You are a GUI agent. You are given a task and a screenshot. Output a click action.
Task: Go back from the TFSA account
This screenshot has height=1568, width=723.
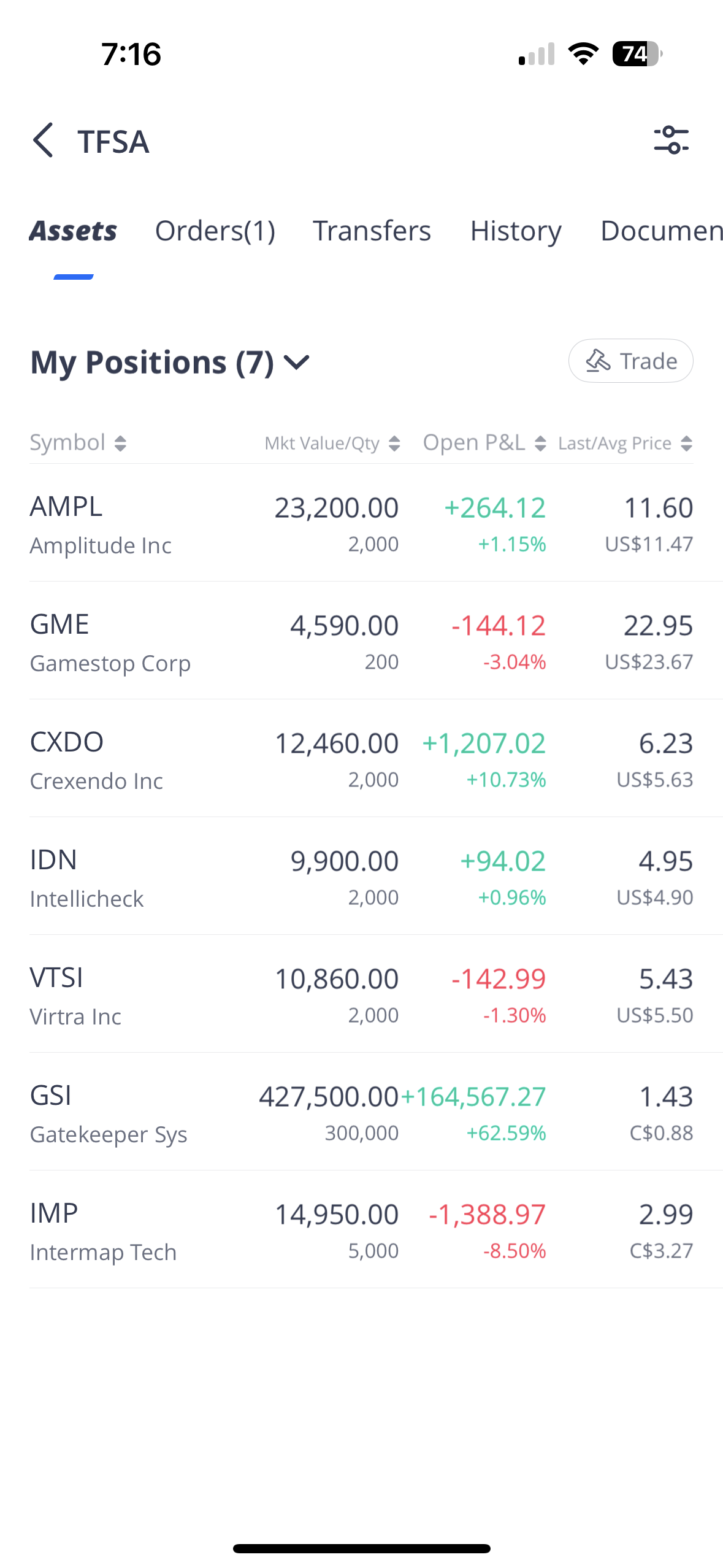tap(43, 140)
